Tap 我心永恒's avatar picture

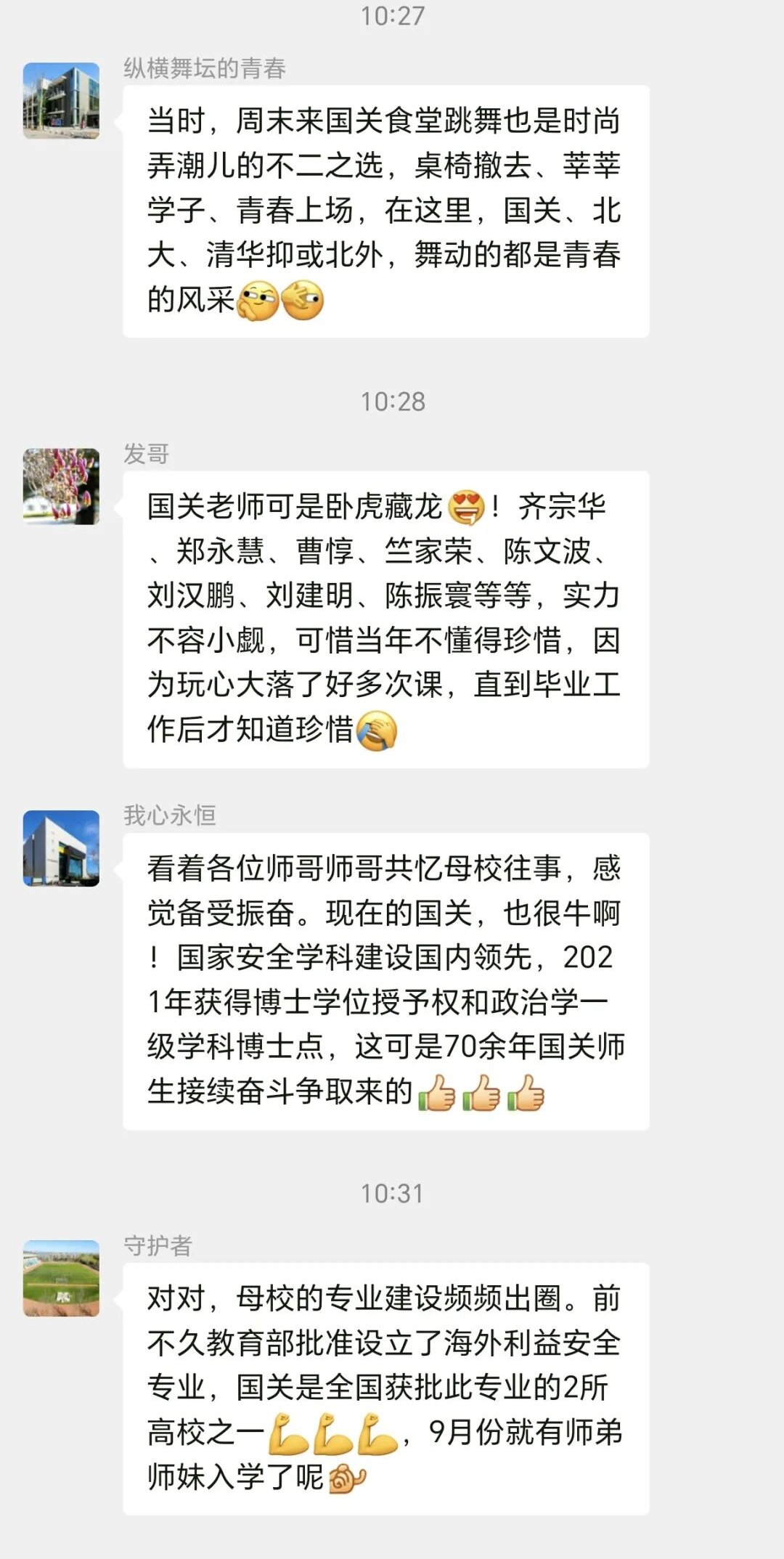[x=61, y=848]
